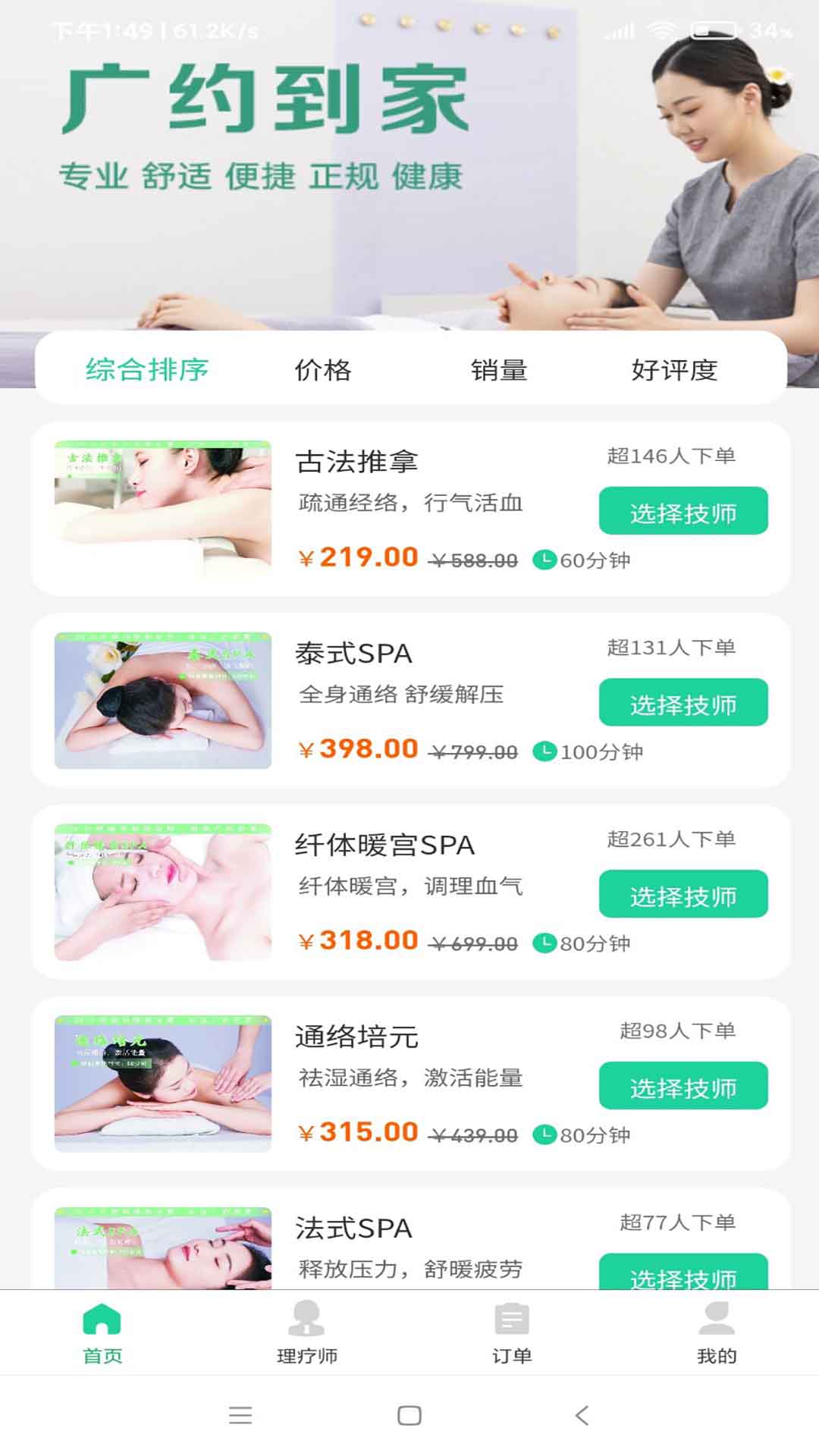Screen dimensions: 819x1456
Task: View the 通络培元 service image
Action: (x=163, y=1084)
